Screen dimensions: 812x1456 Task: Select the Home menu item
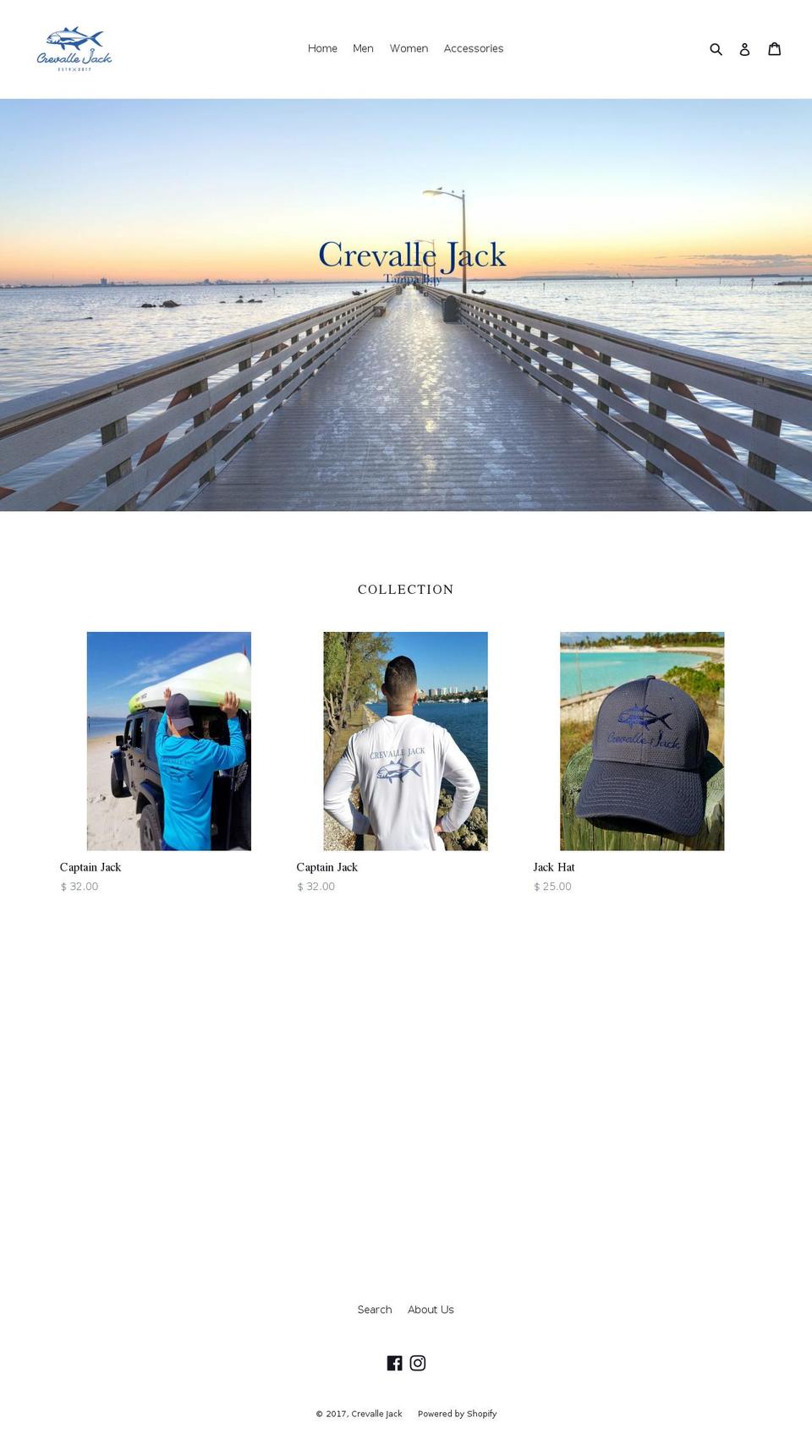pos(322,48)
